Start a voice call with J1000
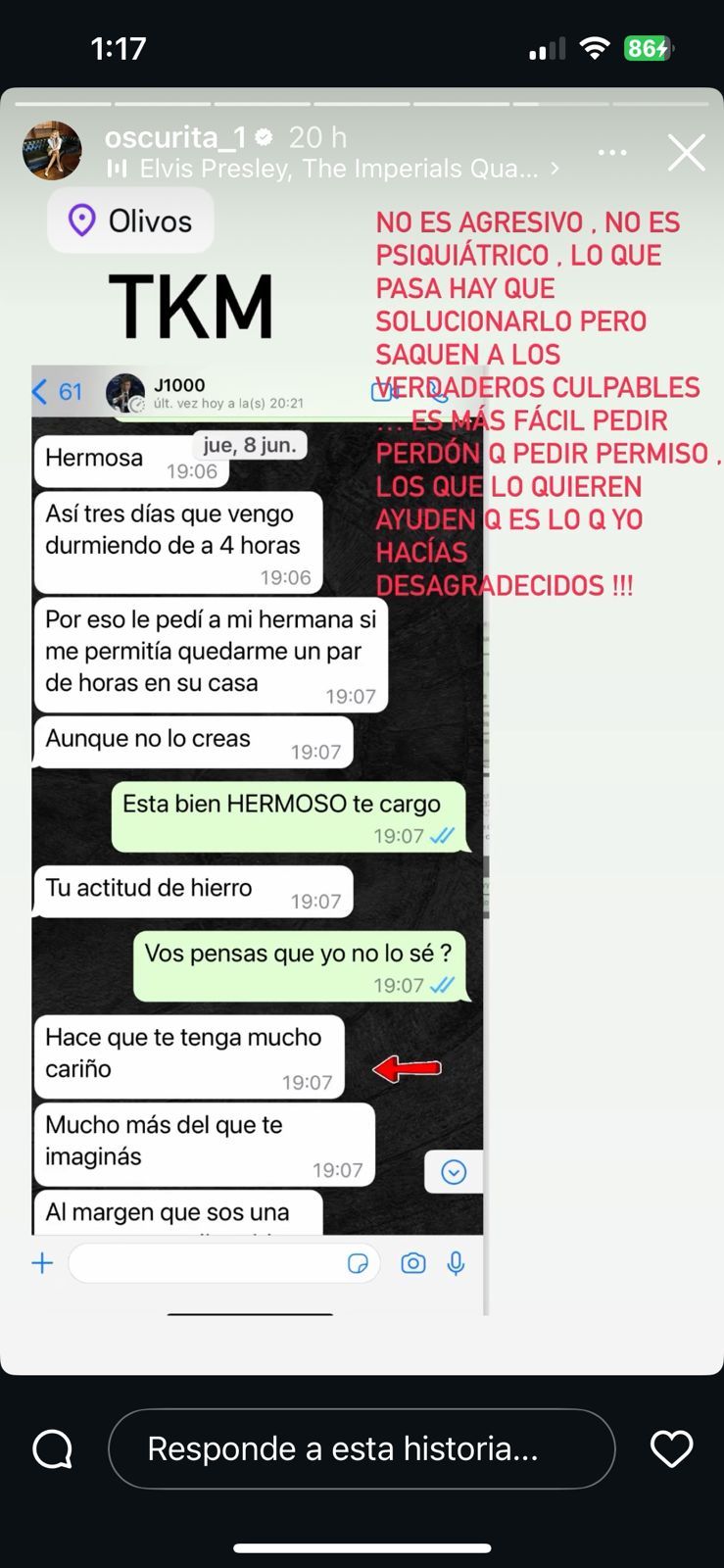Viewport: 724px width, 1568px height. coord(437,391)
